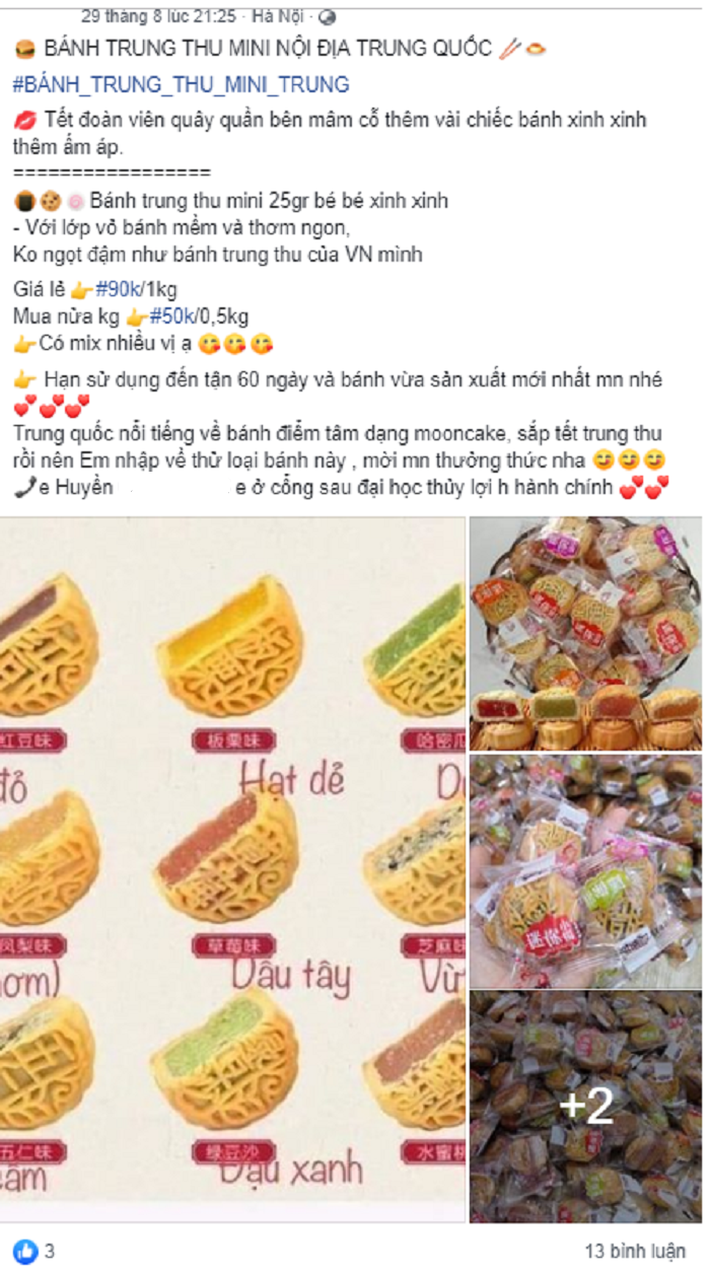Open the large mooncake flavors photo
The image size is (710, 1274).
[232, 868]
